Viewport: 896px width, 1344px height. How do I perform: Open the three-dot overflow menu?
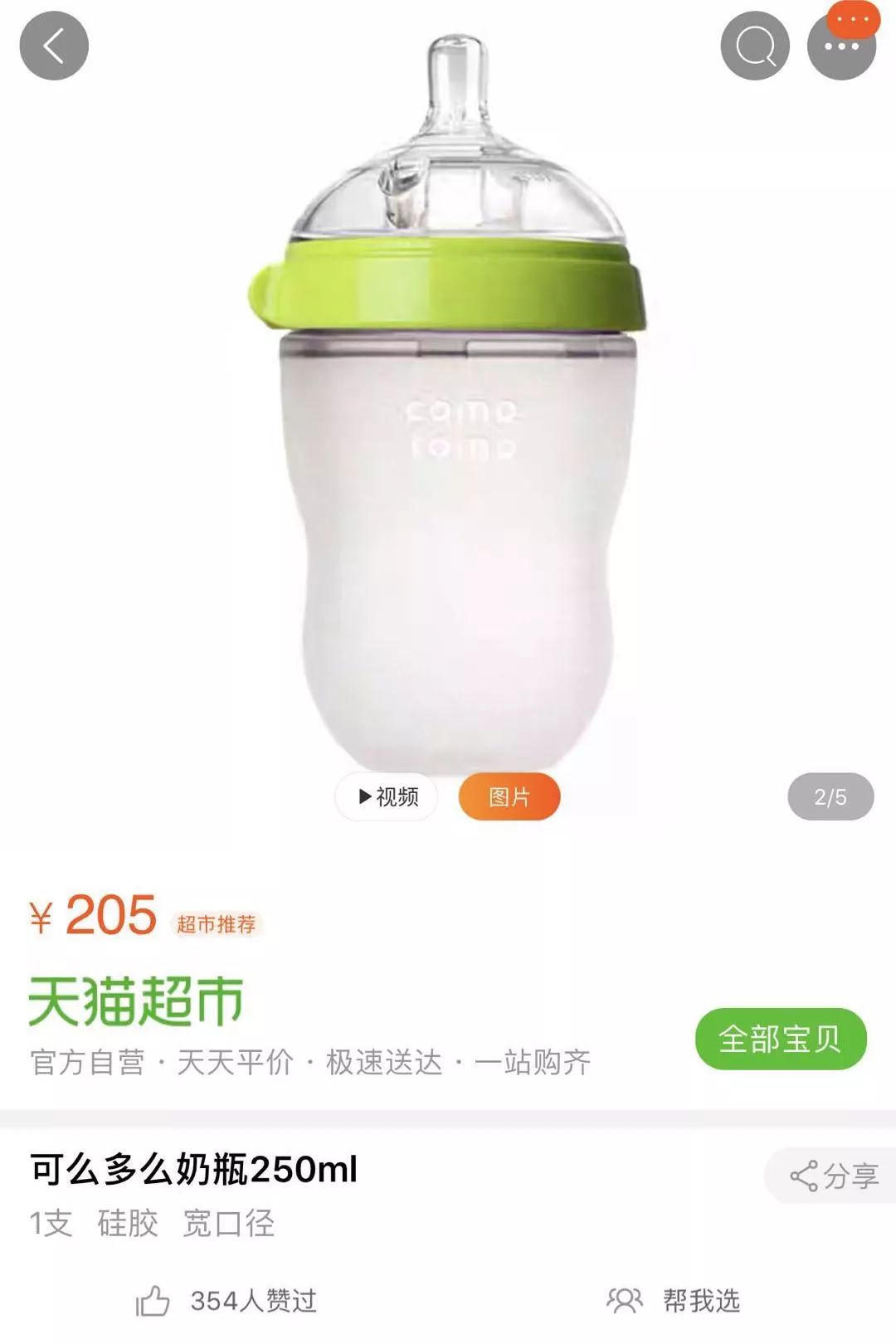(x=841, y=46)
